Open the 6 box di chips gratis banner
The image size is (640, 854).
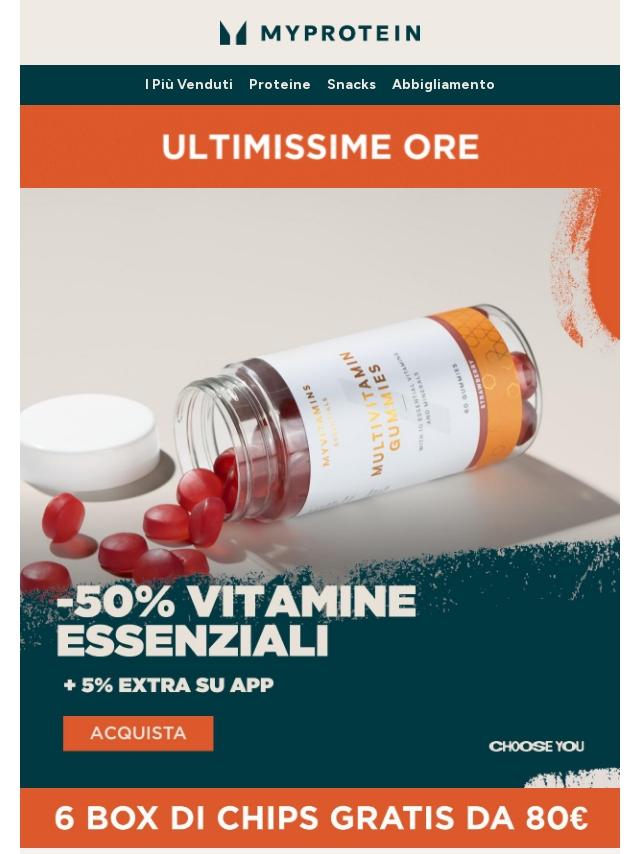click(x=320, y=818)
